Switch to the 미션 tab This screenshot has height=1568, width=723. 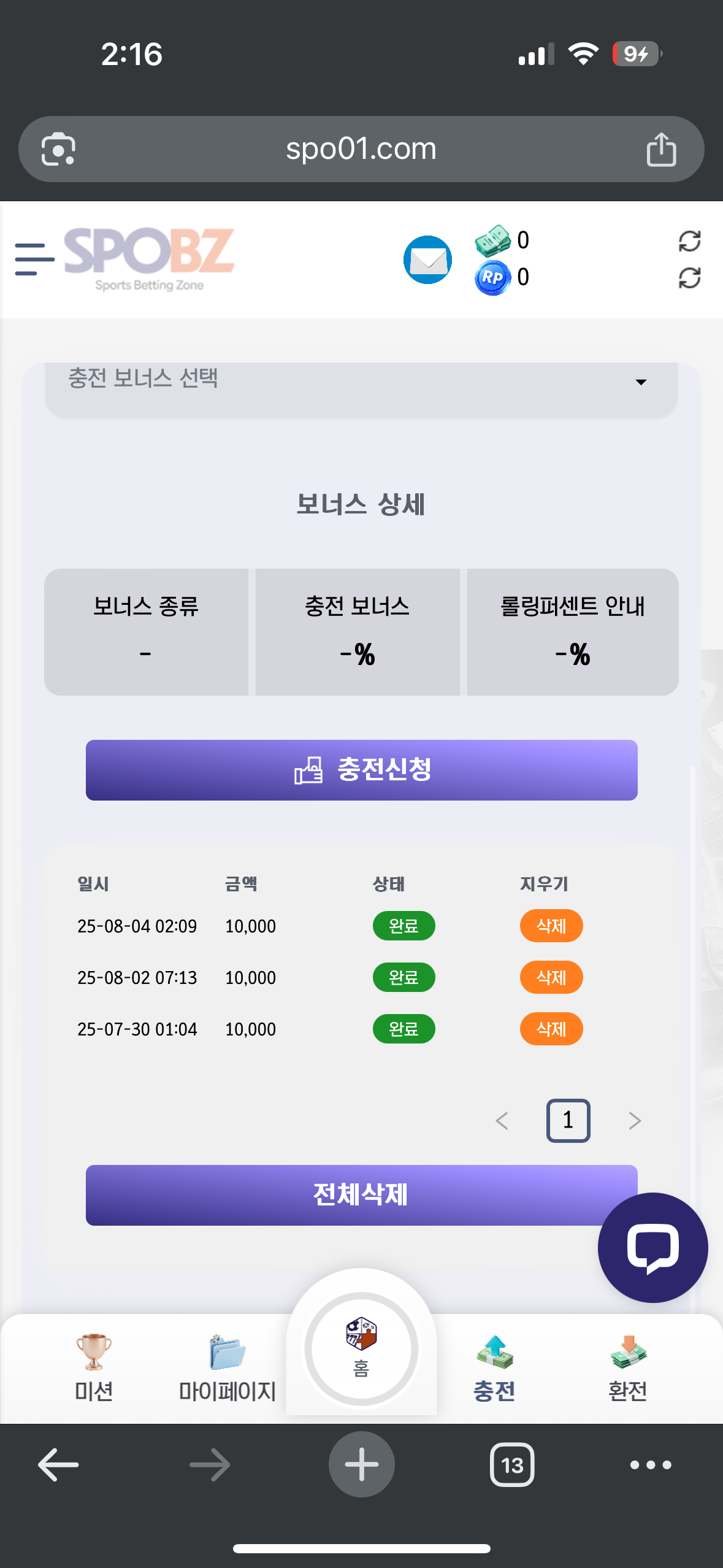94,1367
